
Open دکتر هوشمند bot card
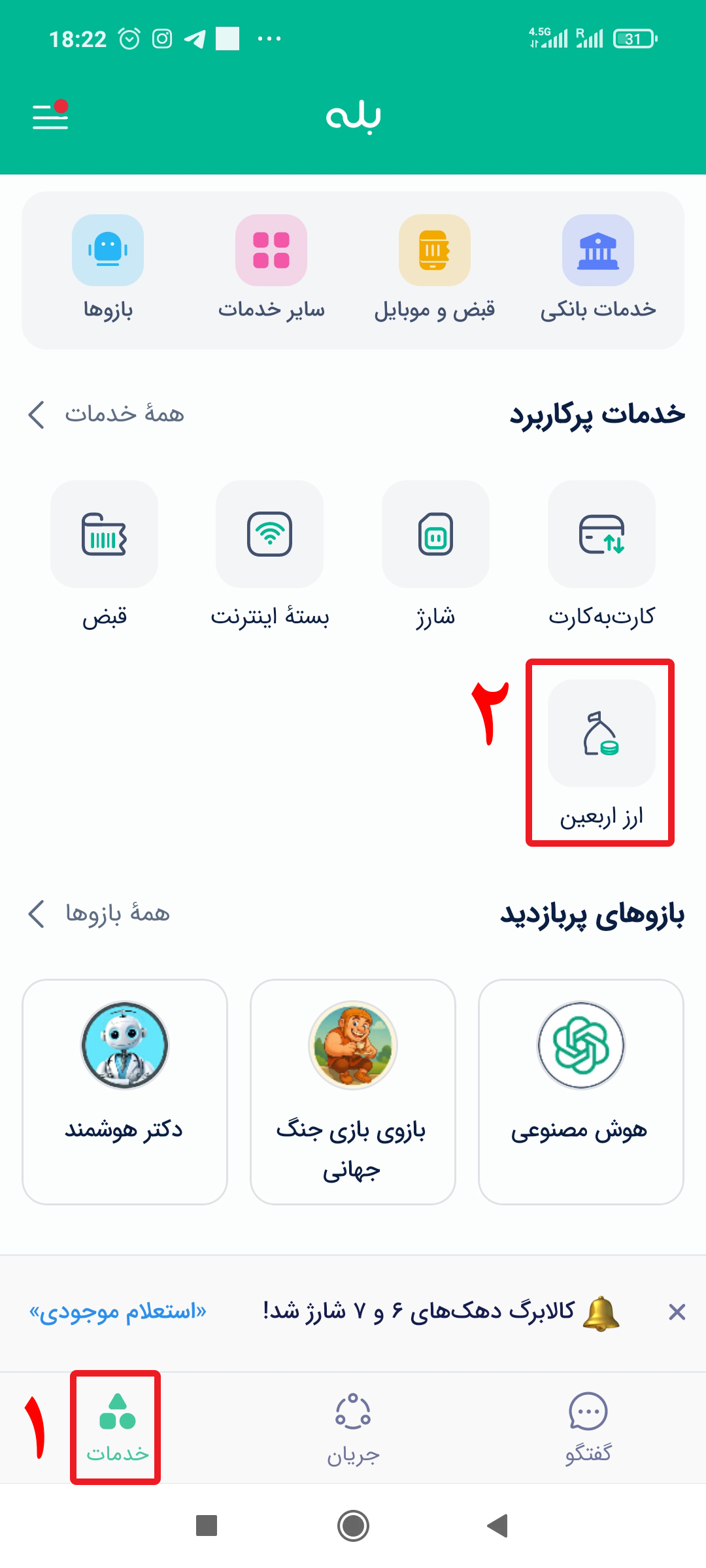[124, 1091]
